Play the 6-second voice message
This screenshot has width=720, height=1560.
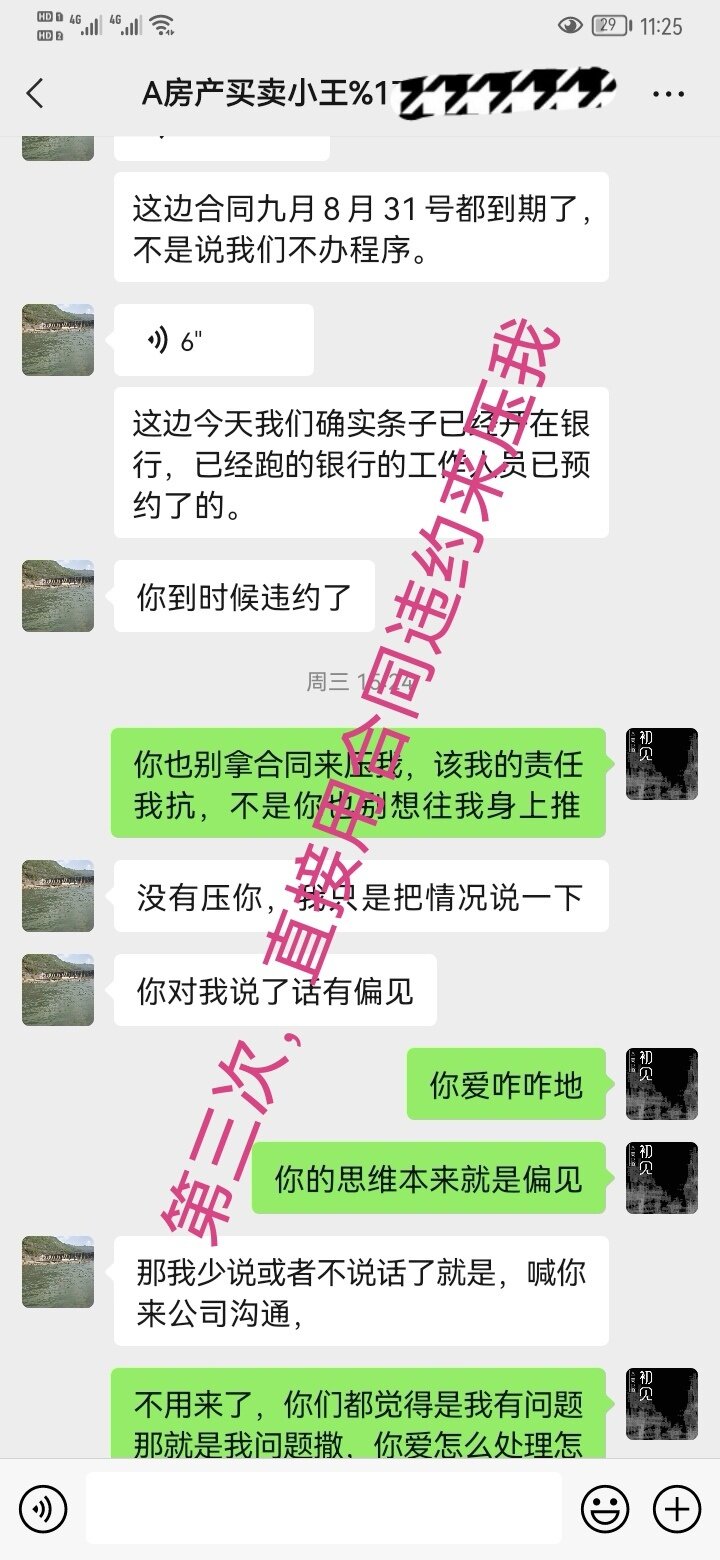[x=213, y=340]
